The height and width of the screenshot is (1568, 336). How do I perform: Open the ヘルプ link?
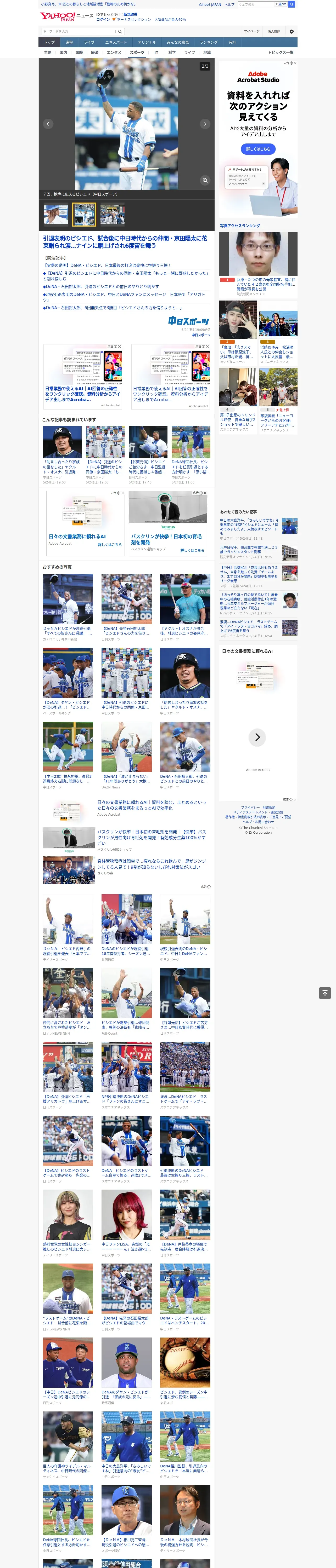pos(229,4)
